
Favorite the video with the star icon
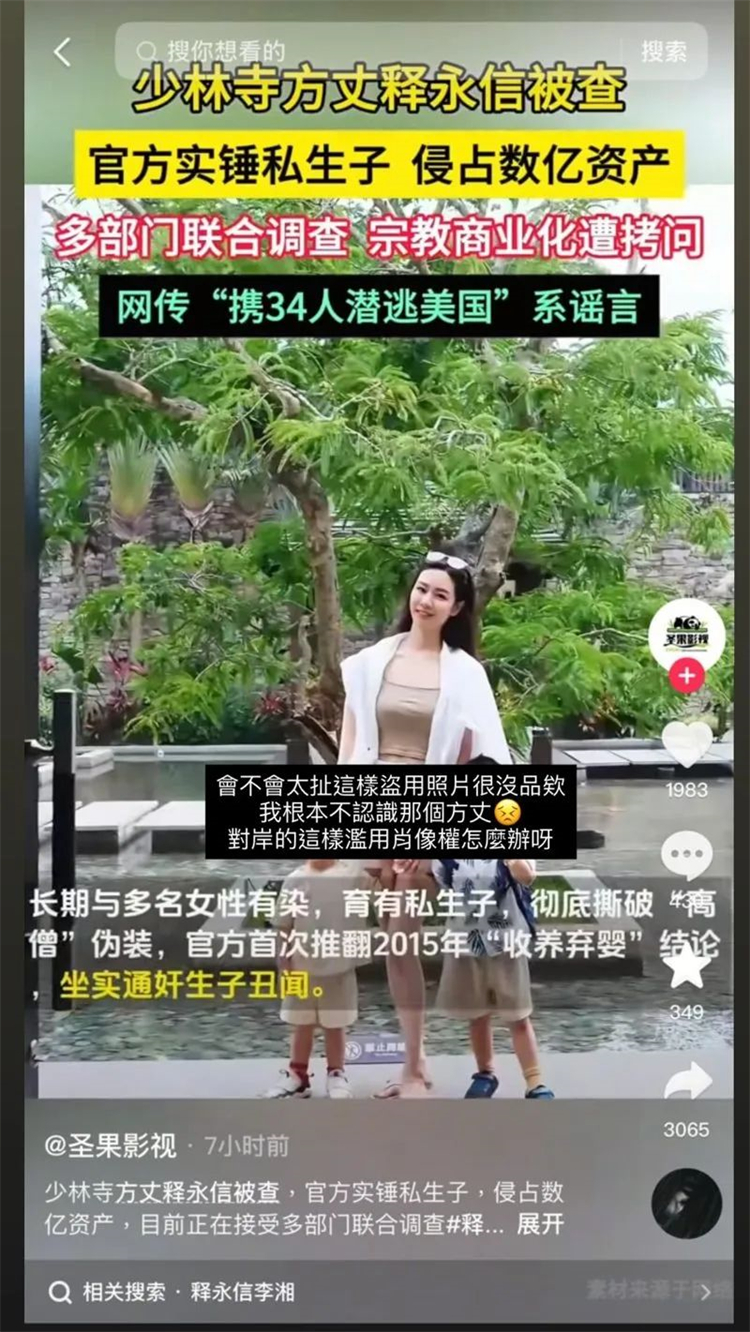687,967
